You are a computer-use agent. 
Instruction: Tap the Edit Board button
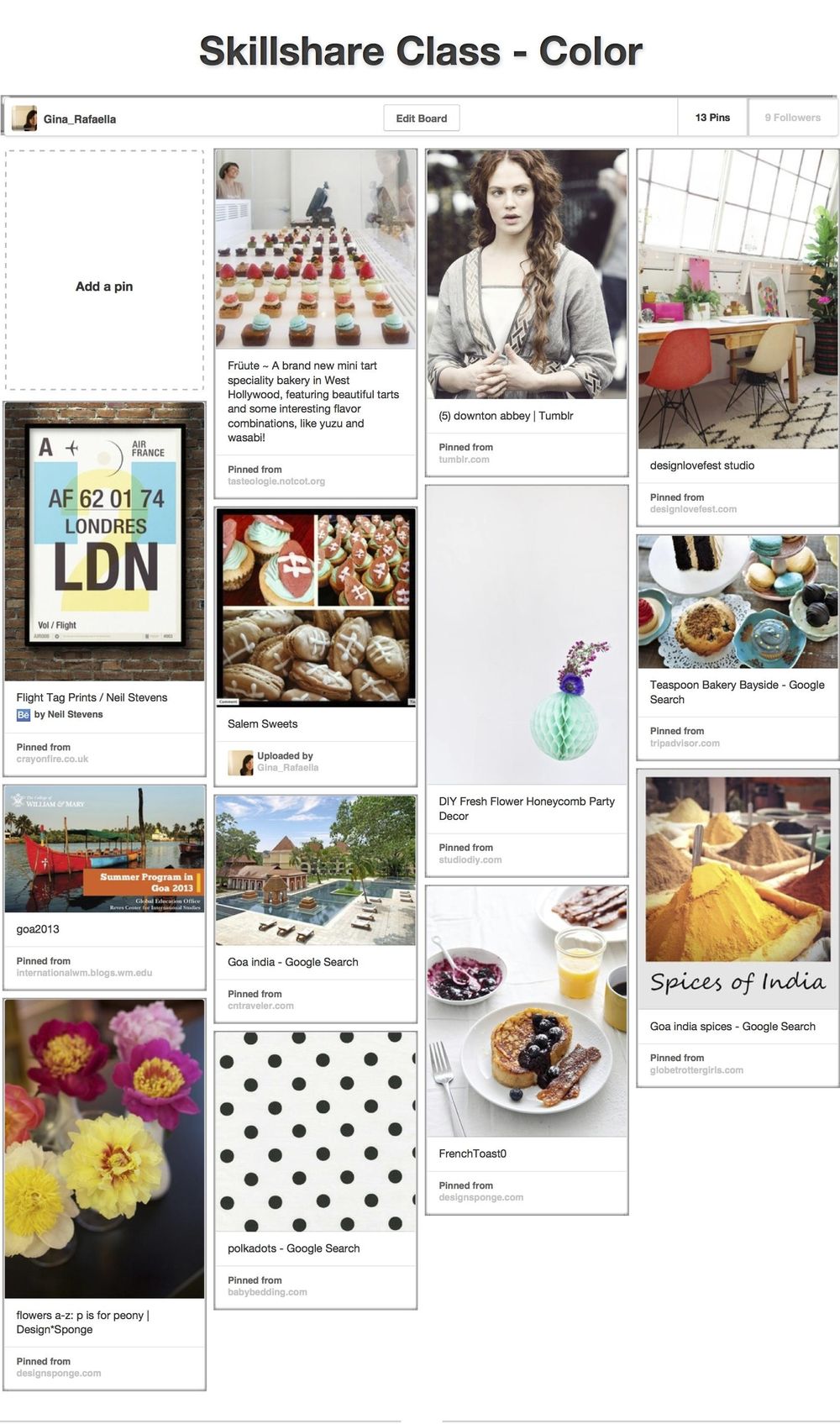421,118
